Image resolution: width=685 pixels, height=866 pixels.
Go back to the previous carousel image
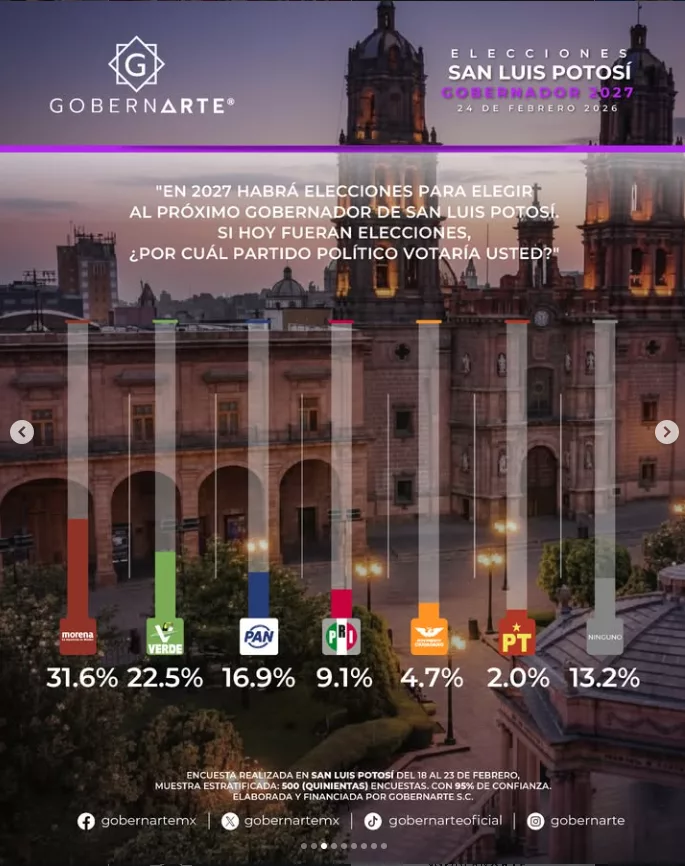click(22, 432)
